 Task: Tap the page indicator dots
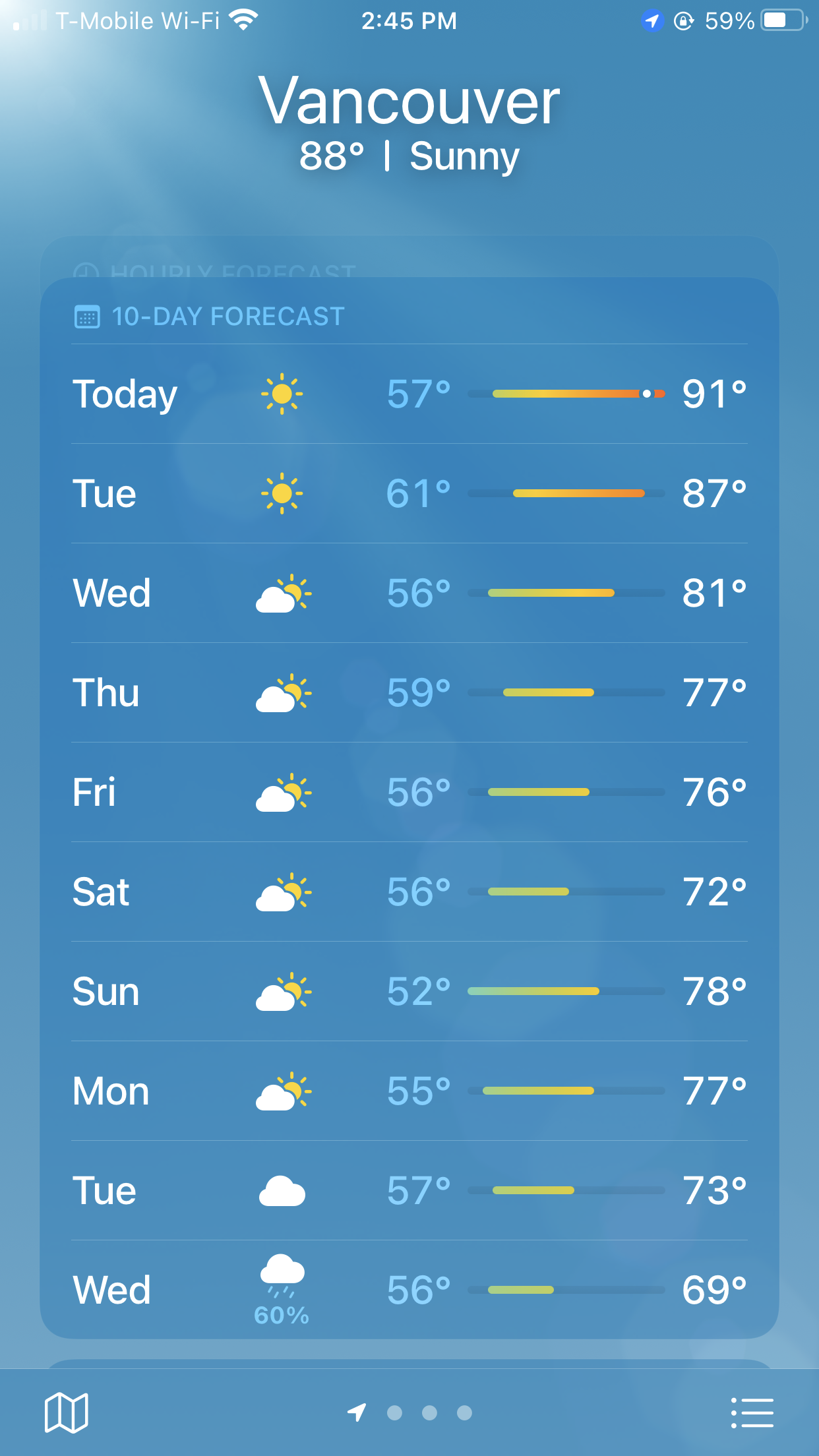409,1412
